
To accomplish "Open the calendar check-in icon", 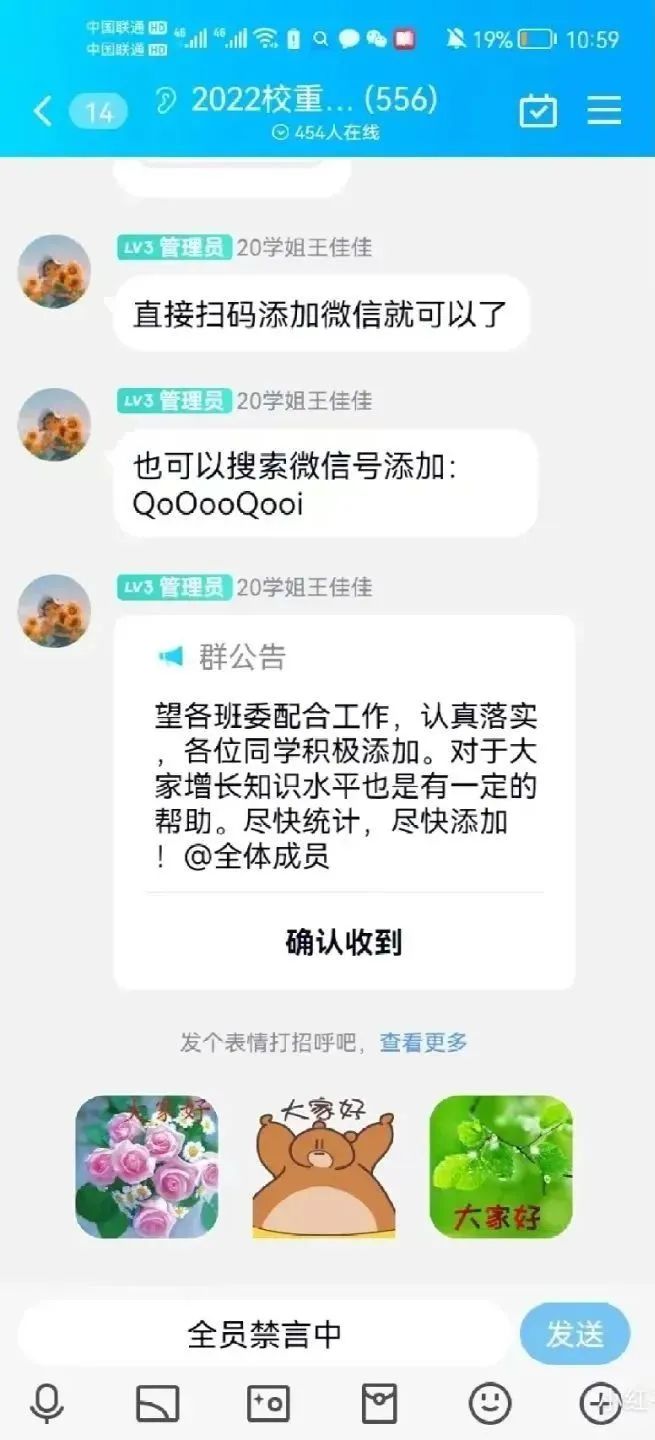I will tap(538, 110).
